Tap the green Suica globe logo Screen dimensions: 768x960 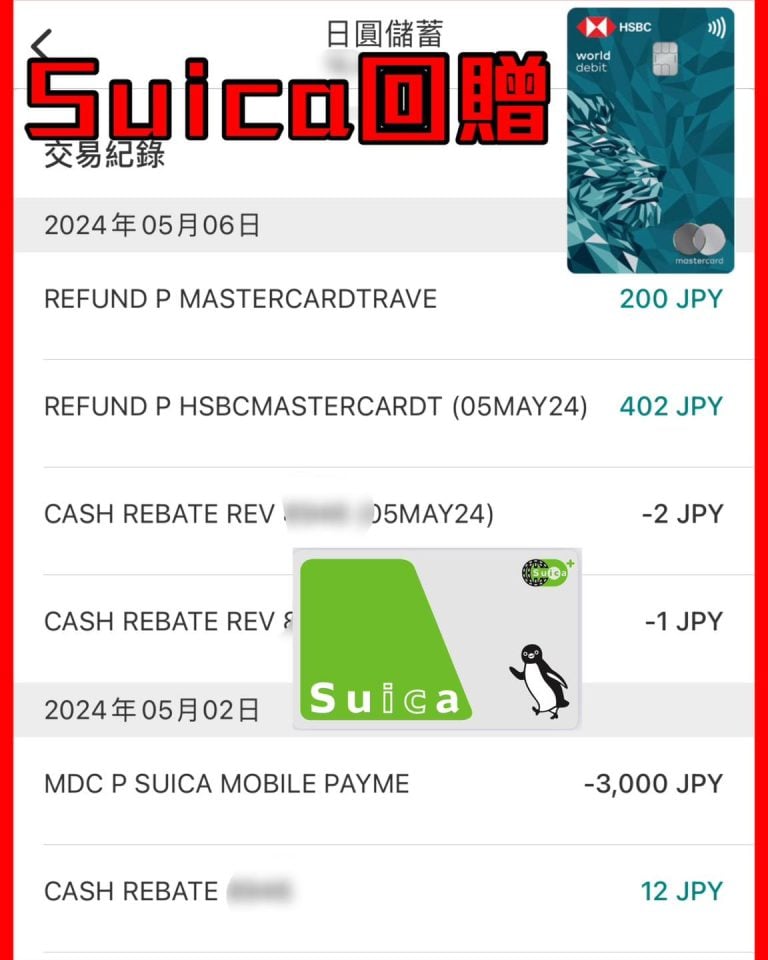point(548,572)
